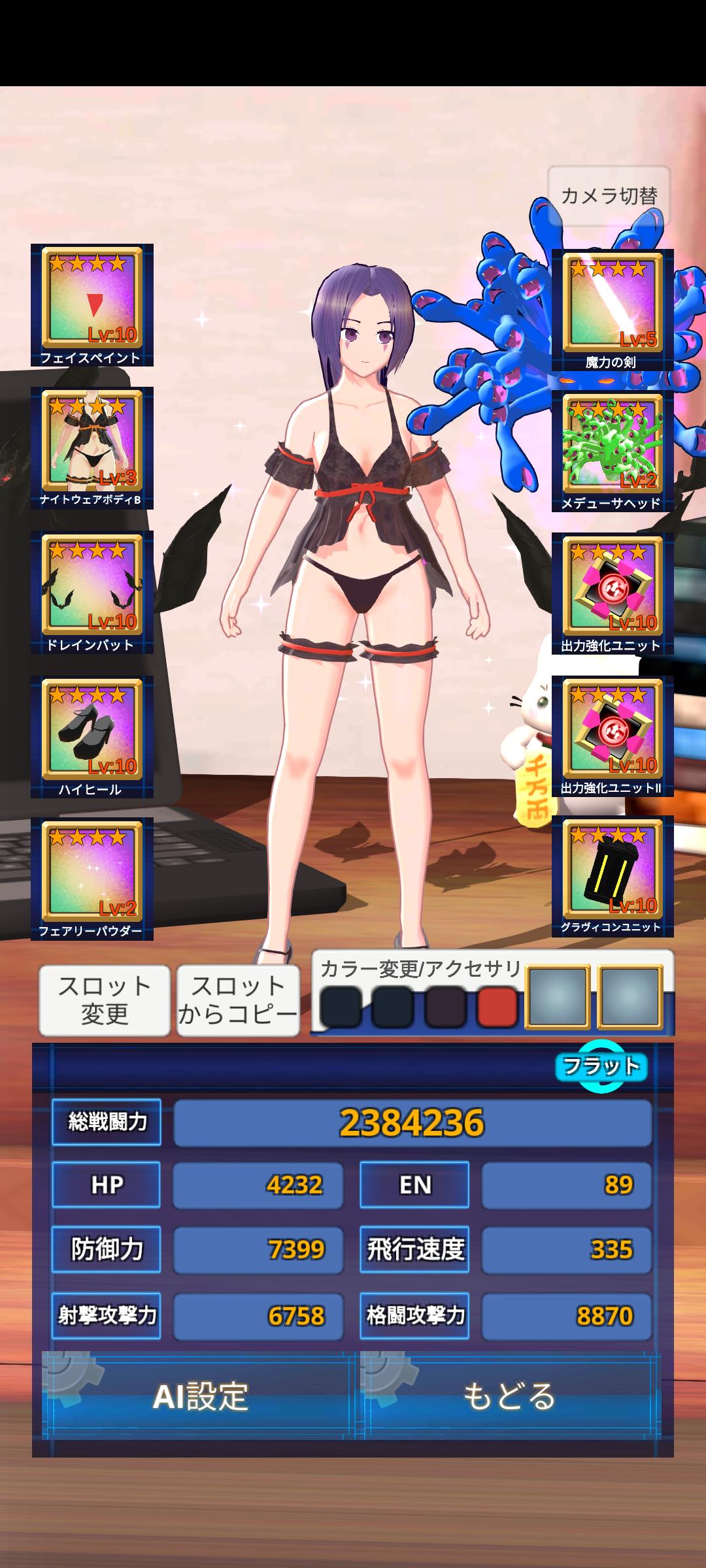
Task: Open the ハイヒール equipment slot
Action: click(92, 736)
